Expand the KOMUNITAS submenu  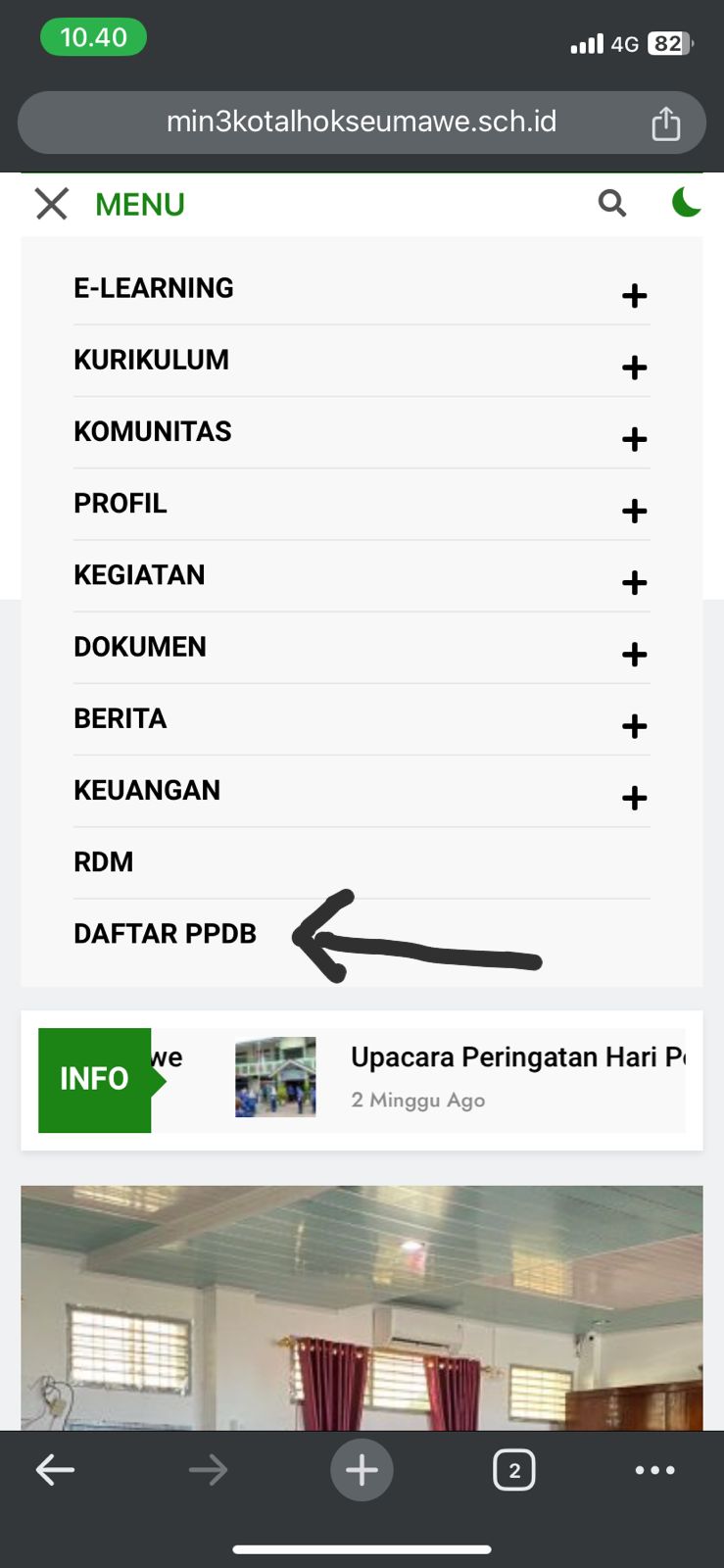(x=634, y=439)
